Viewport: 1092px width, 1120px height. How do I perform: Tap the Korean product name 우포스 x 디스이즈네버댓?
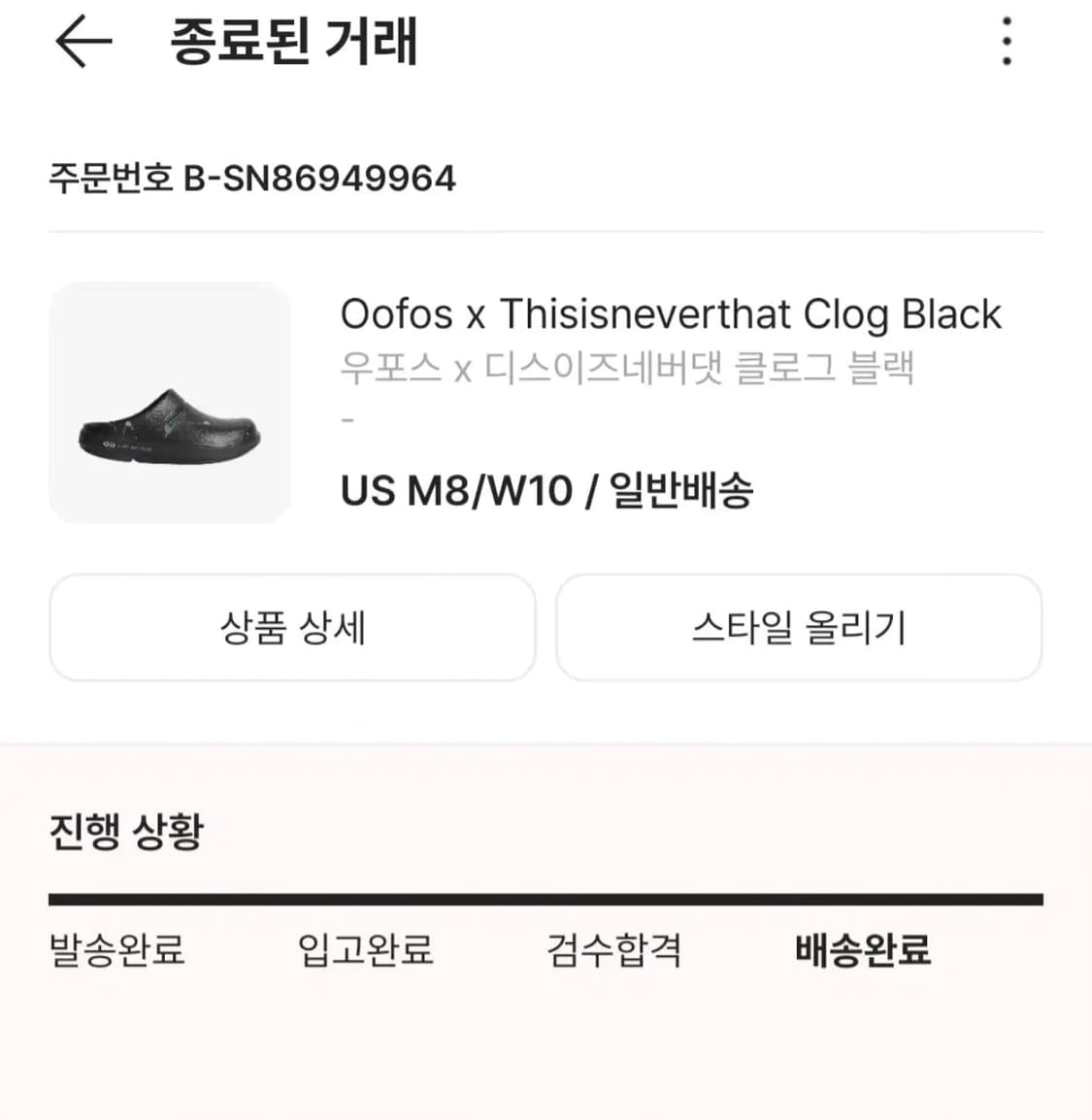point(629,367)
